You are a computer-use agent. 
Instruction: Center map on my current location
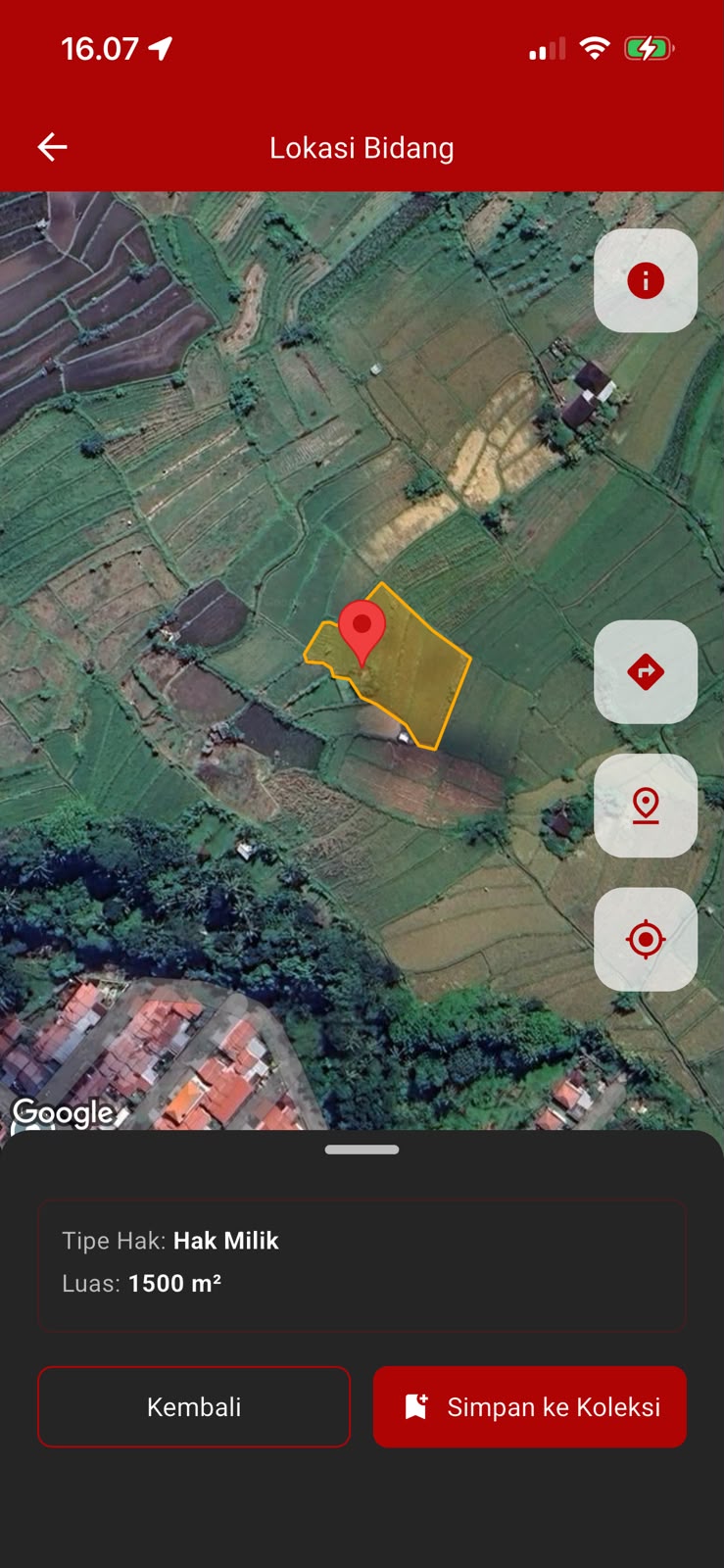pos(646,939)
